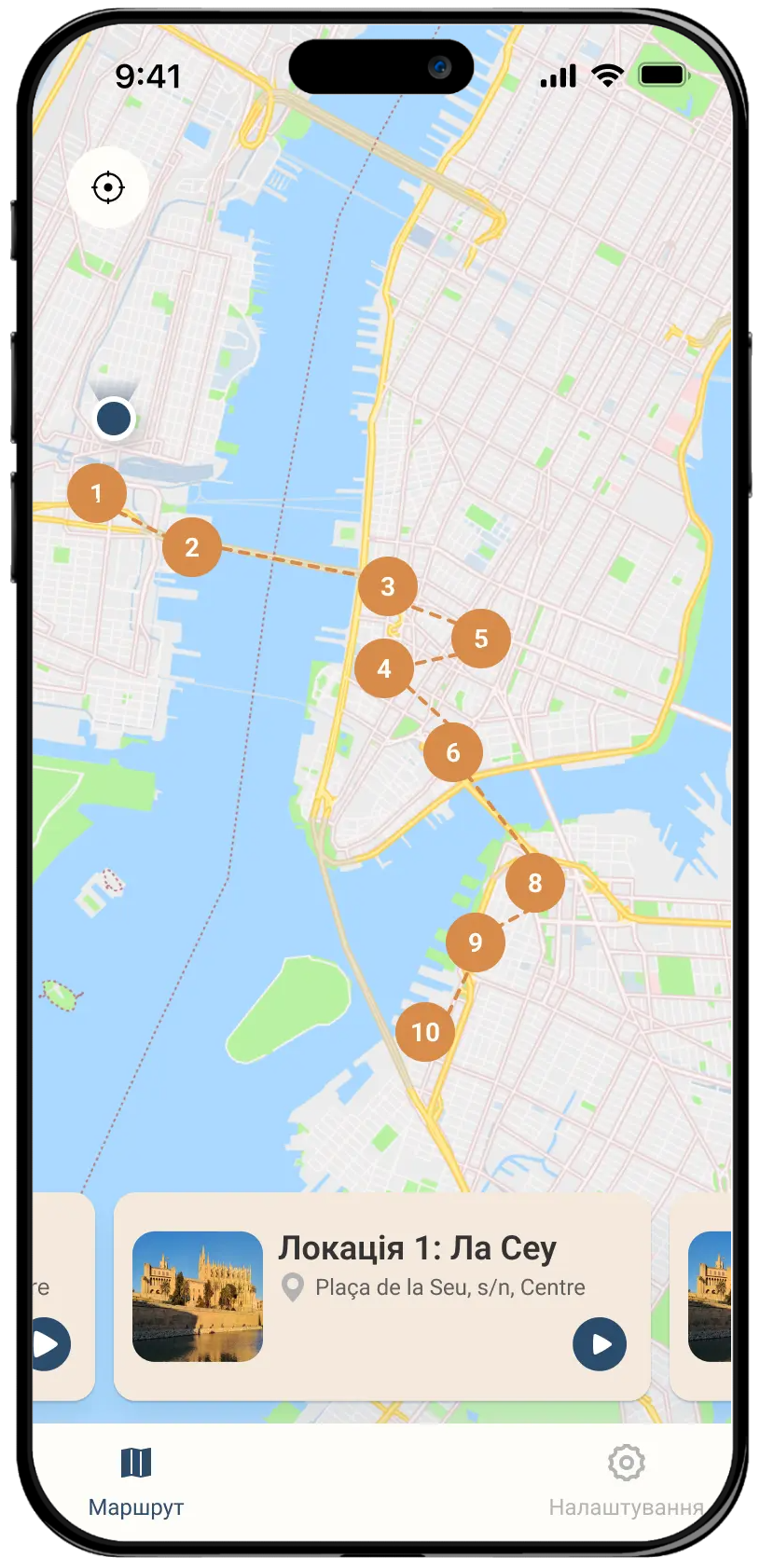Select route marker number 8
The height and width of the screenshot is (1568, 760).
[535, 883]
